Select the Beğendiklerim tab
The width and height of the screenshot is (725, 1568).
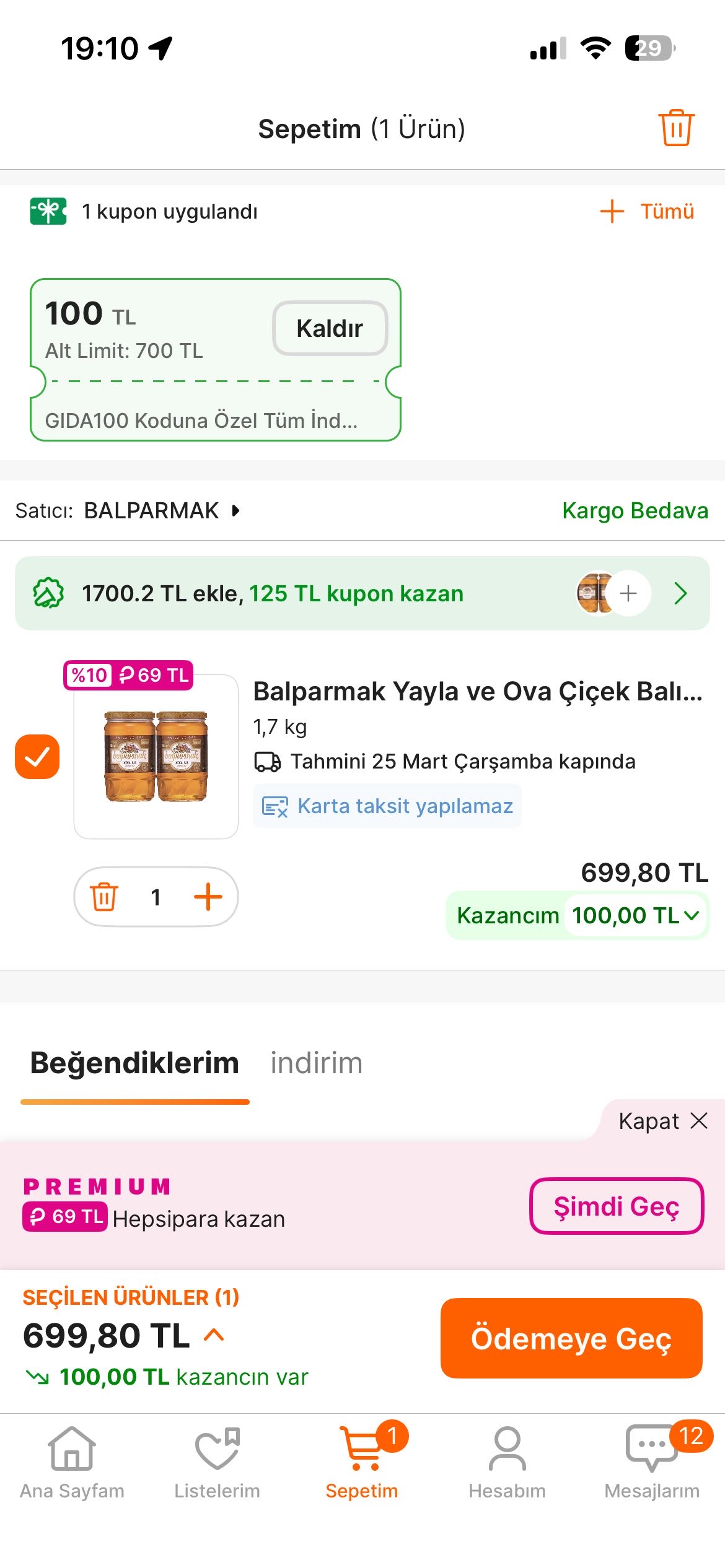[x=134, y=1063]
